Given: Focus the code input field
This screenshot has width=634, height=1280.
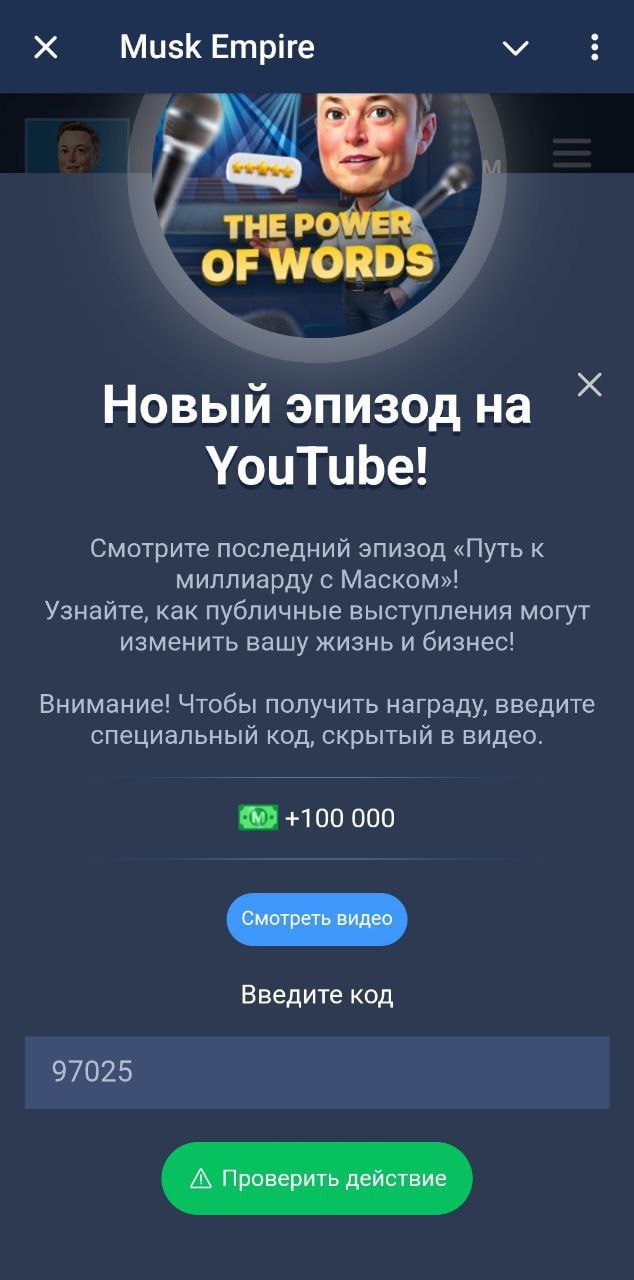Looking at the screenshot, I should (316, 1072).
